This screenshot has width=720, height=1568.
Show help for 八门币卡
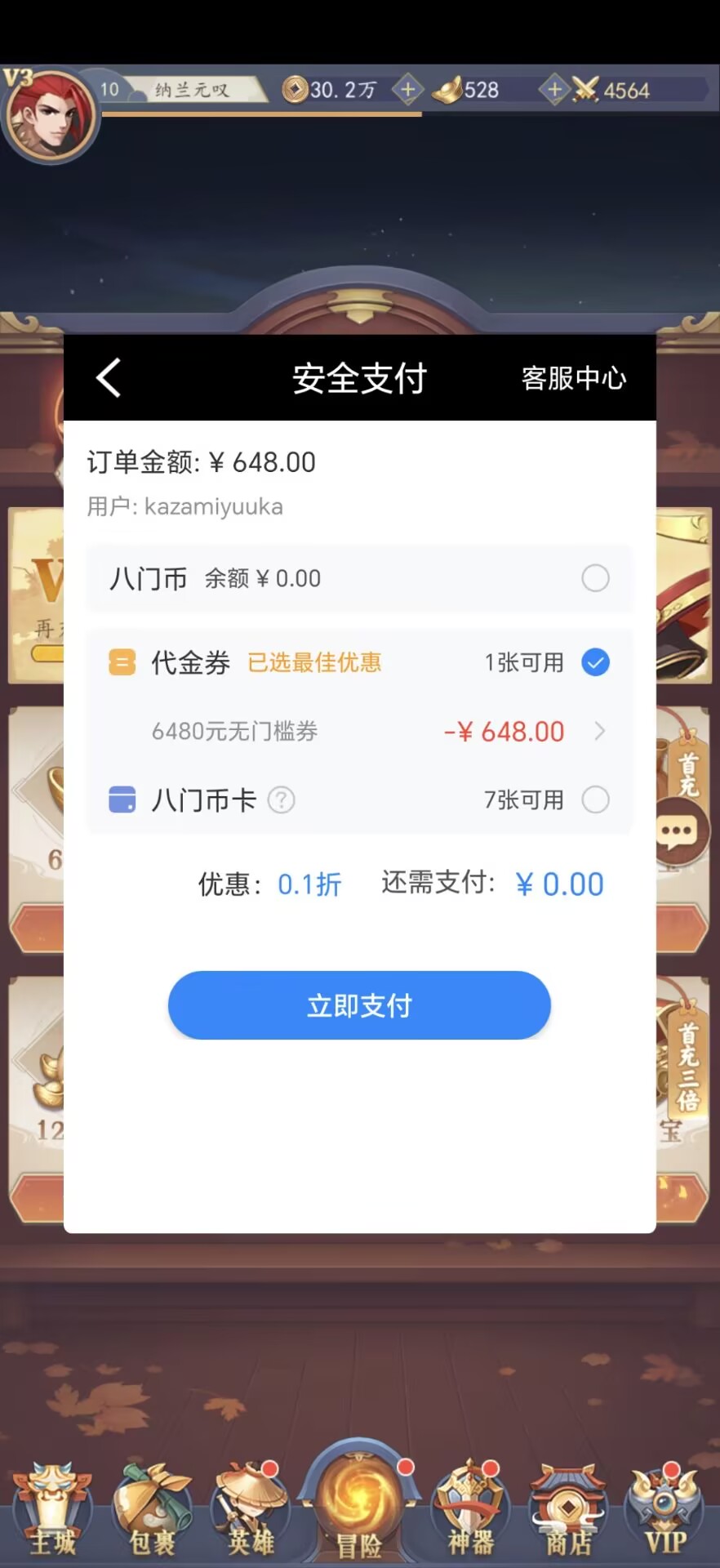[x=282, y=800]
